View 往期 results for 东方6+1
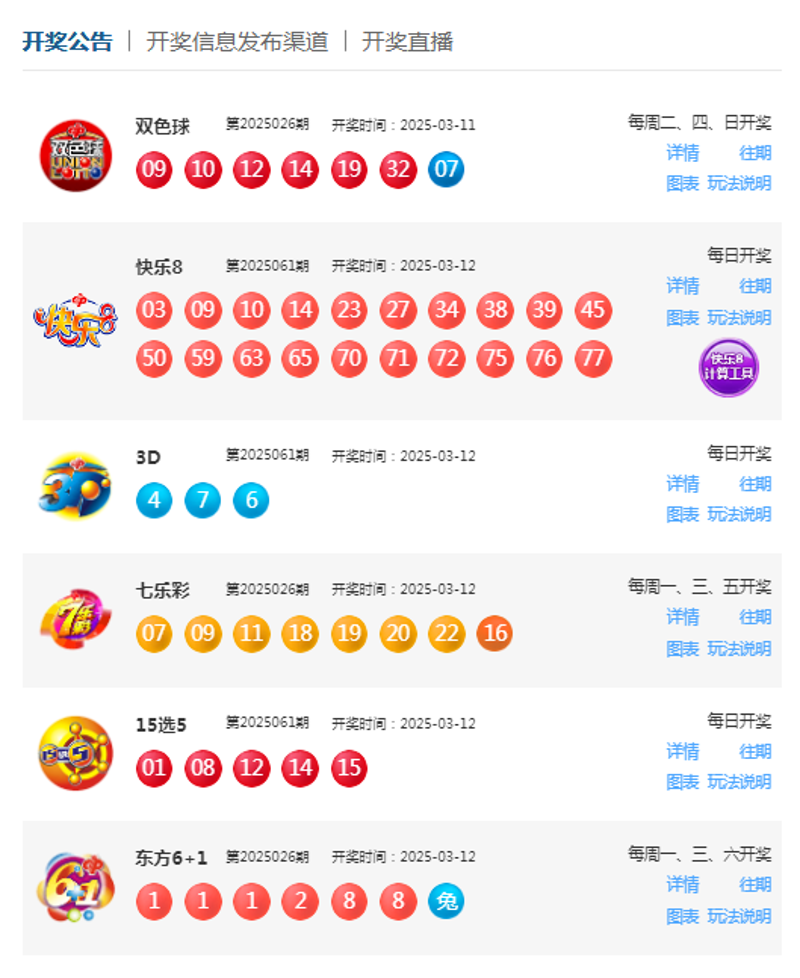This screenshot has width=800, height=978. coord(755,885)
